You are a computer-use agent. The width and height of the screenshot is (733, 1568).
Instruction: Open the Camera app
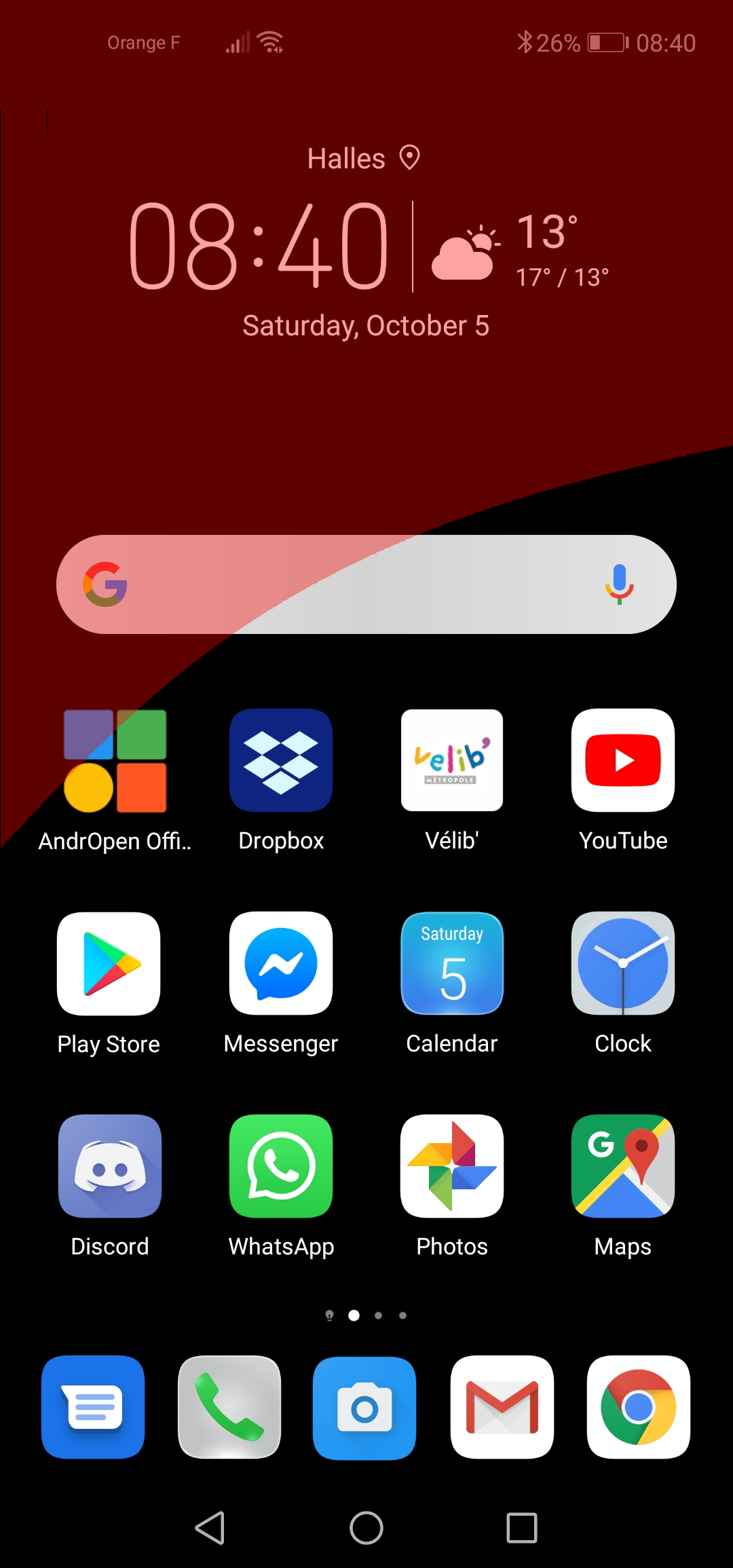(365, 1406)
